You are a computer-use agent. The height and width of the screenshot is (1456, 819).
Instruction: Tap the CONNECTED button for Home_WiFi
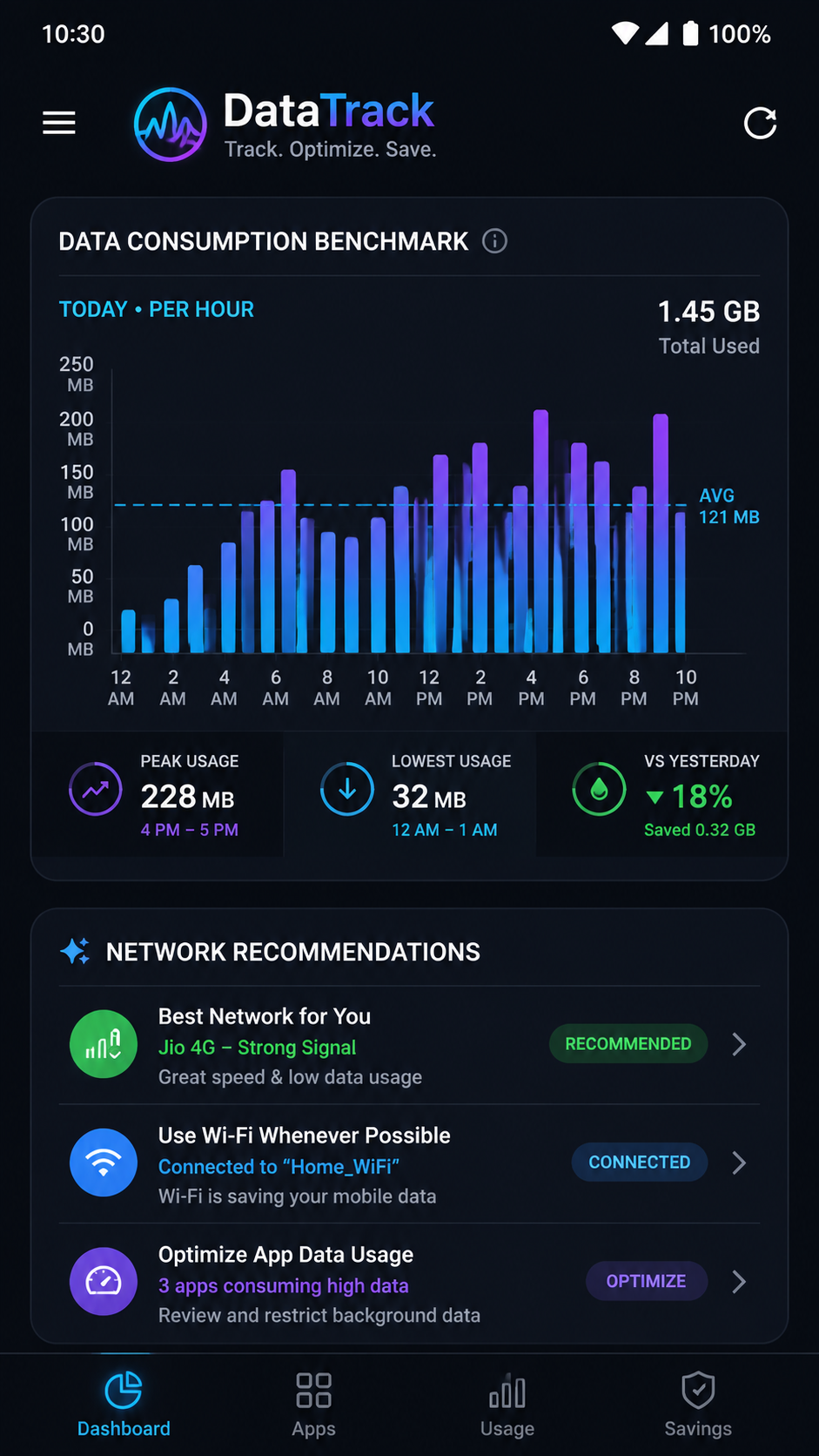click(x=639, y=1163)
